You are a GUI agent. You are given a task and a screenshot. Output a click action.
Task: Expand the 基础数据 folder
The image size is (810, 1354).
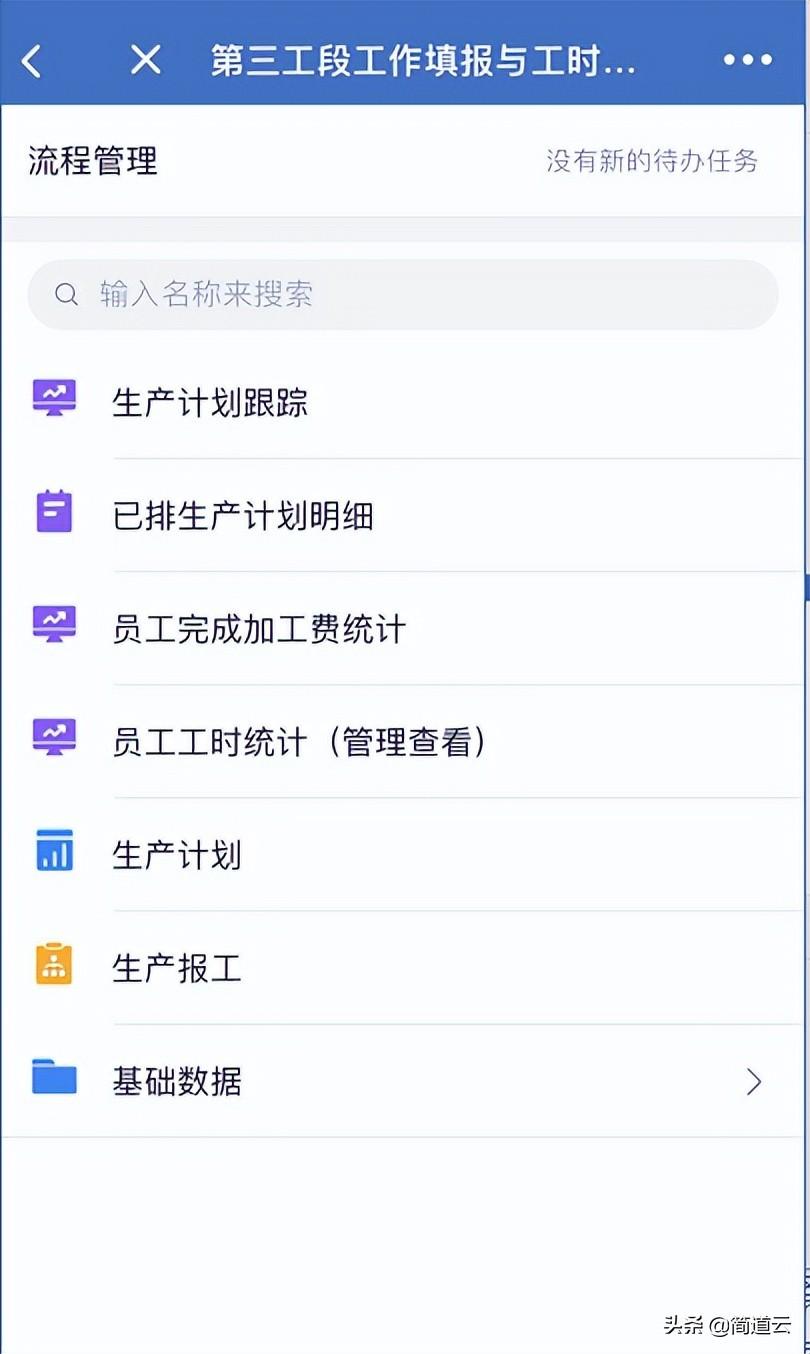pyautogui.click(x=400, y=1081)
